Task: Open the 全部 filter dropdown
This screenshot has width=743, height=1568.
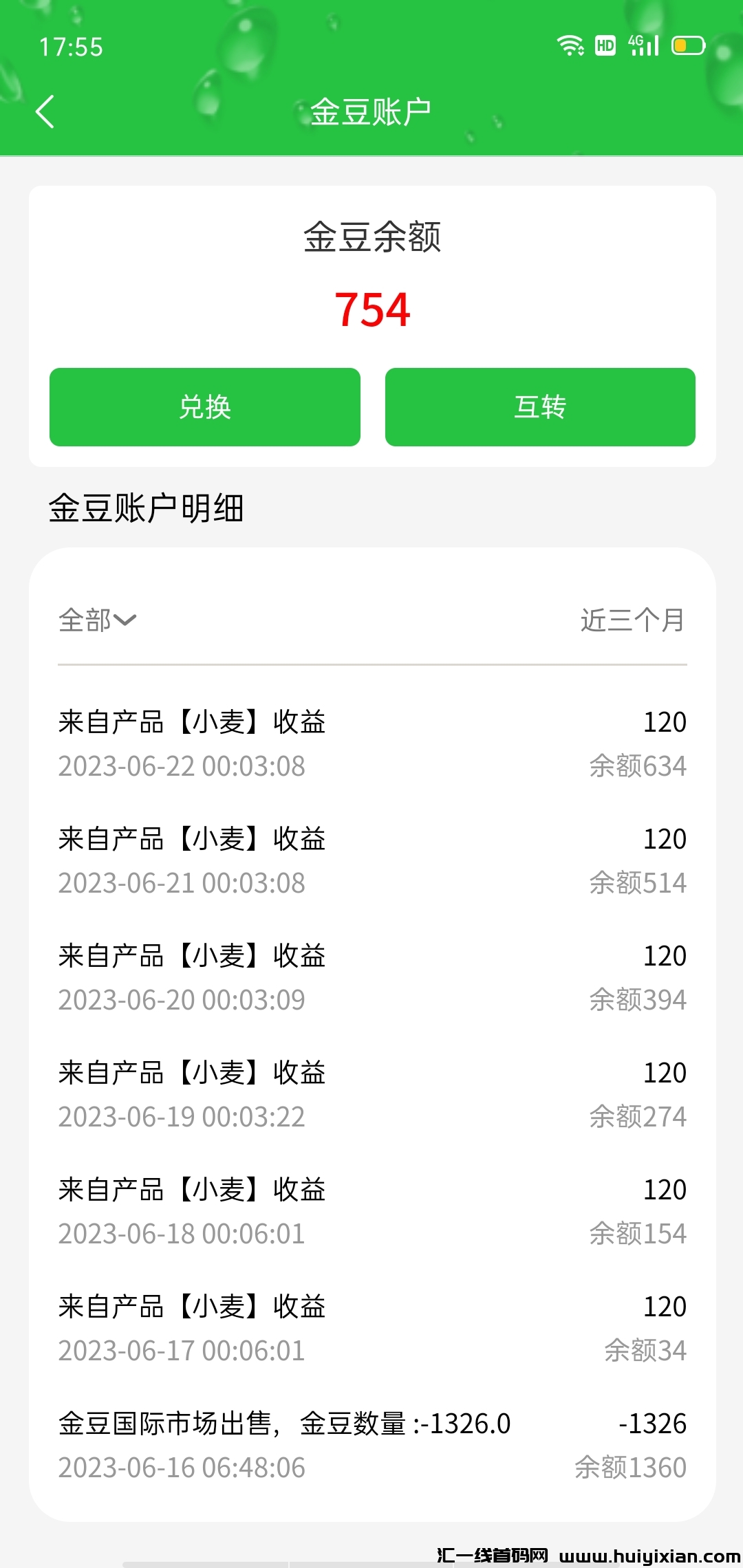Action: pos(84,620)
